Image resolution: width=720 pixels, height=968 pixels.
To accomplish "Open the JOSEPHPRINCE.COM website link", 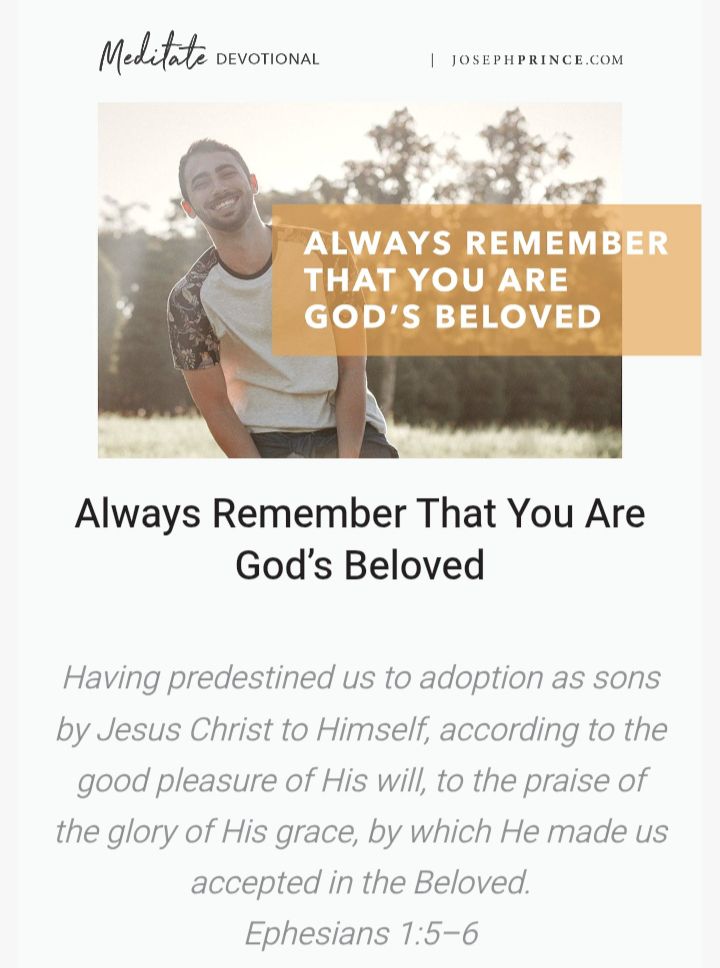I will pyautogui.click(x=537, y=60).
